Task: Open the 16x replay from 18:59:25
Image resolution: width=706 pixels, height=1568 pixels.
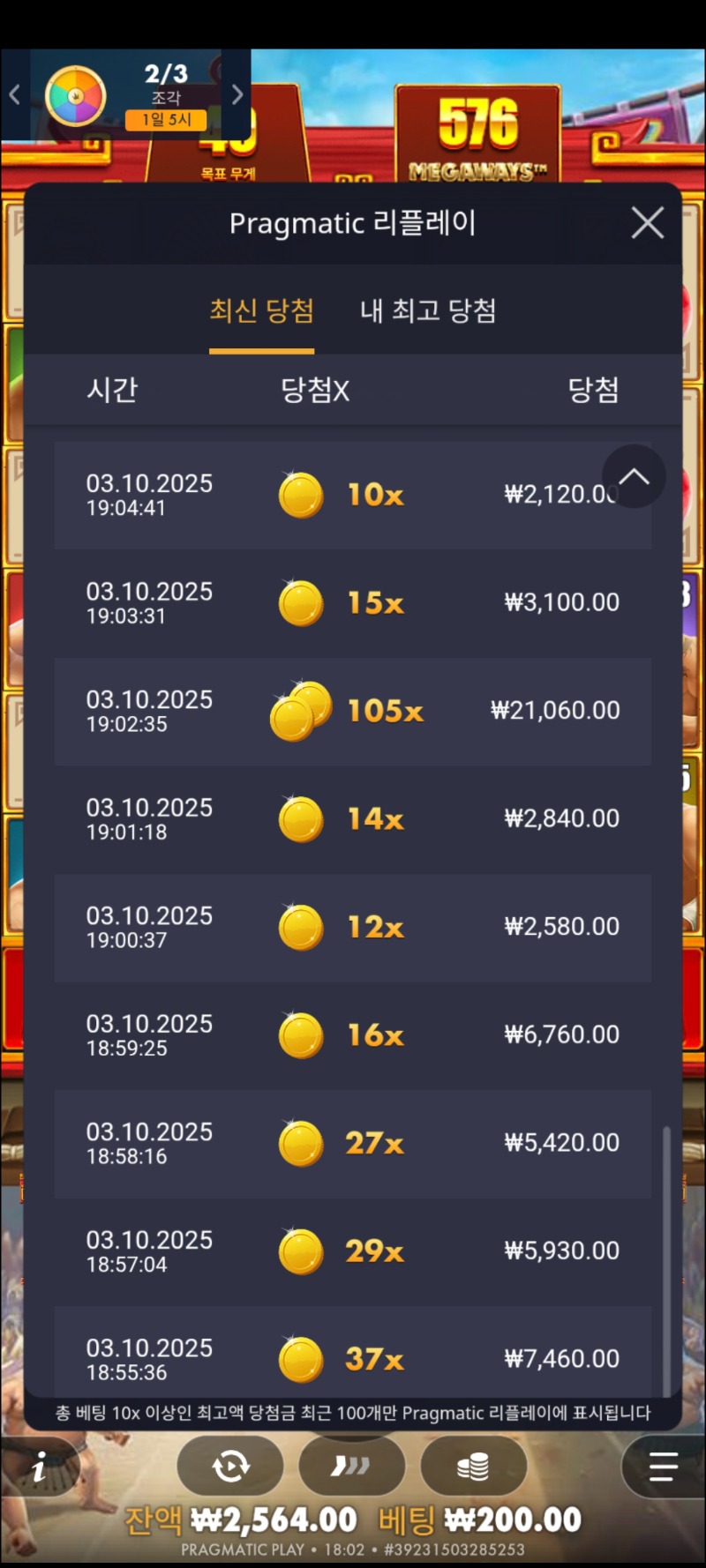Action: 353,1035
